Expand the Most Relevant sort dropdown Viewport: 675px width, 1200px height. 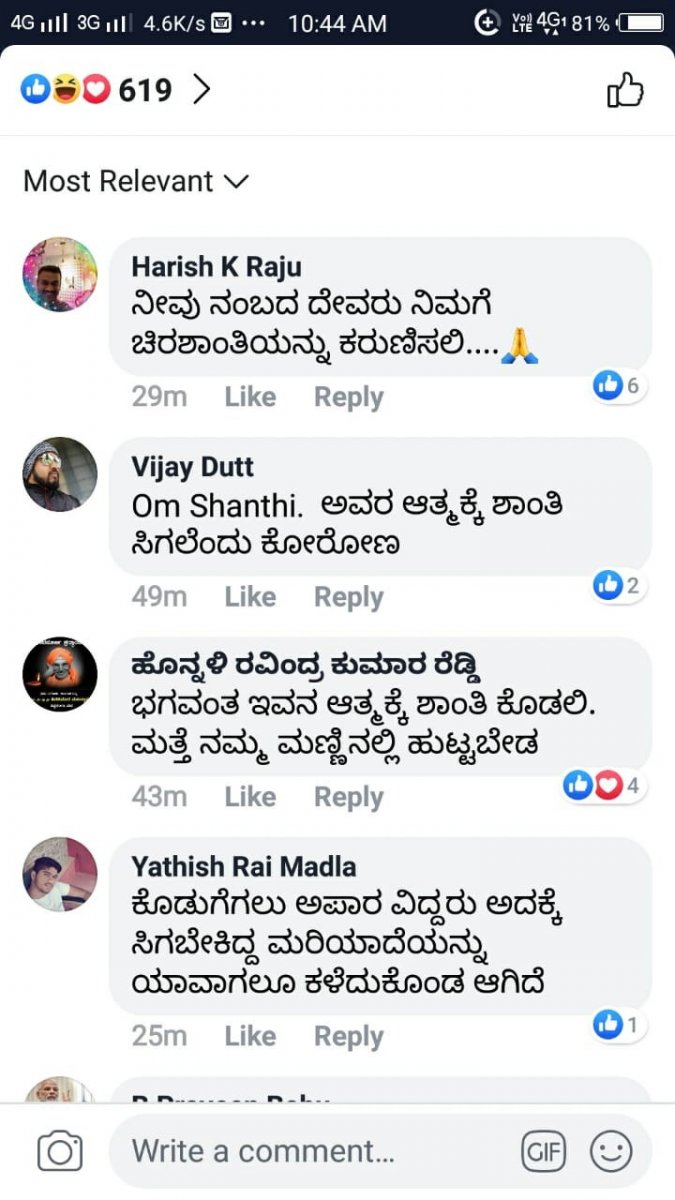[x=135, y=181]
